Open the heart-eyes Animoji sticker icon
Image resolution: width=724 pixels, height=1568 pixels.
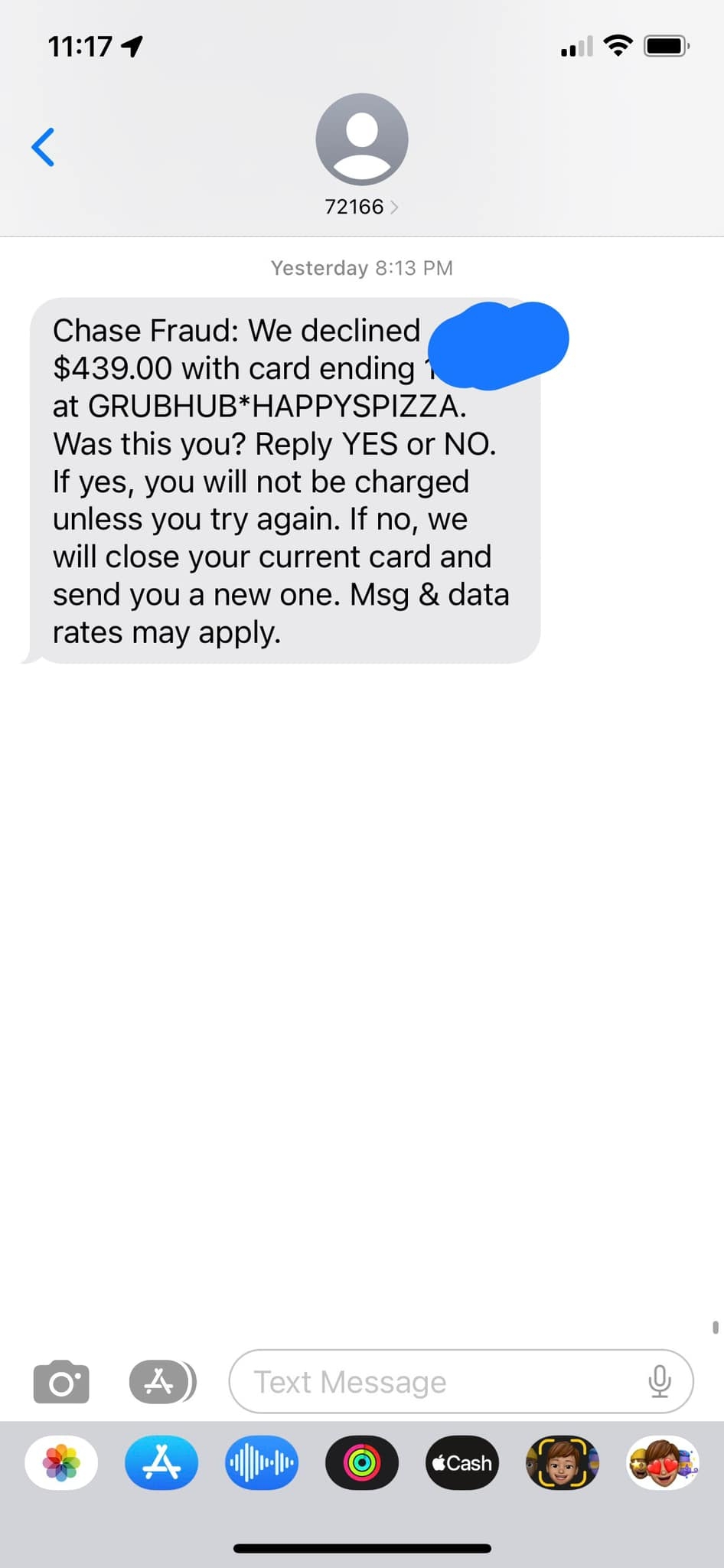click(x=662, y=1462)
